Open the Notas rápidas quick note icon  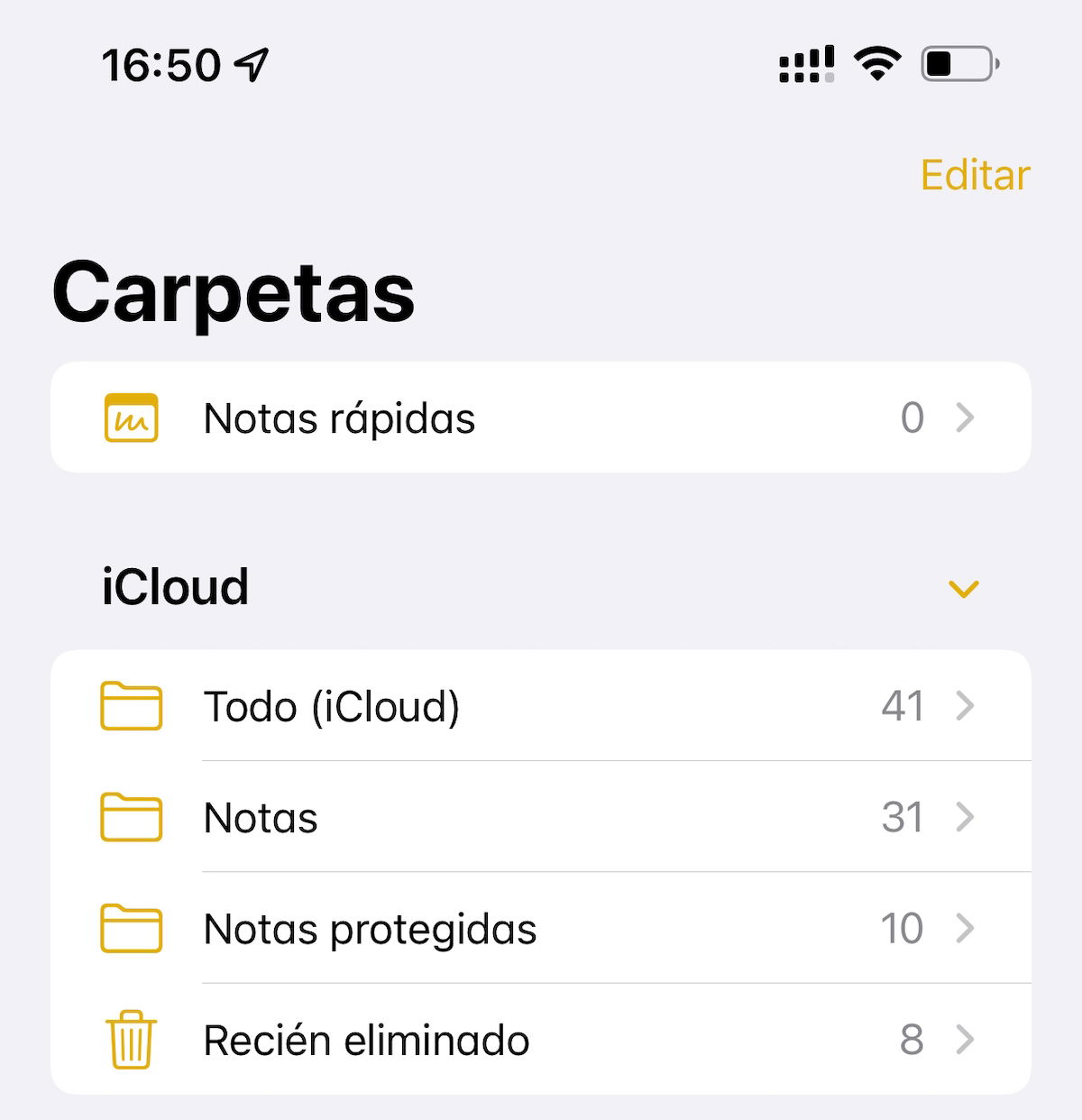coord(132,418)
